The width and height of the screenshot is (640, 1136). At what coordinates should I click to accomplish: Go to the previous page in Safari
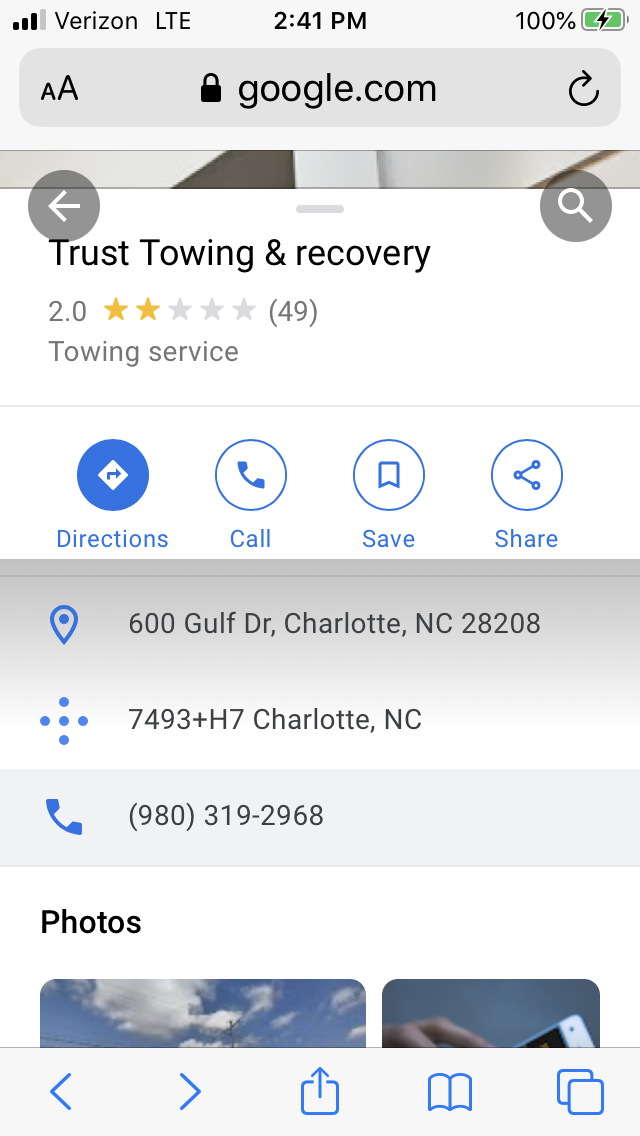(61, 1092)
